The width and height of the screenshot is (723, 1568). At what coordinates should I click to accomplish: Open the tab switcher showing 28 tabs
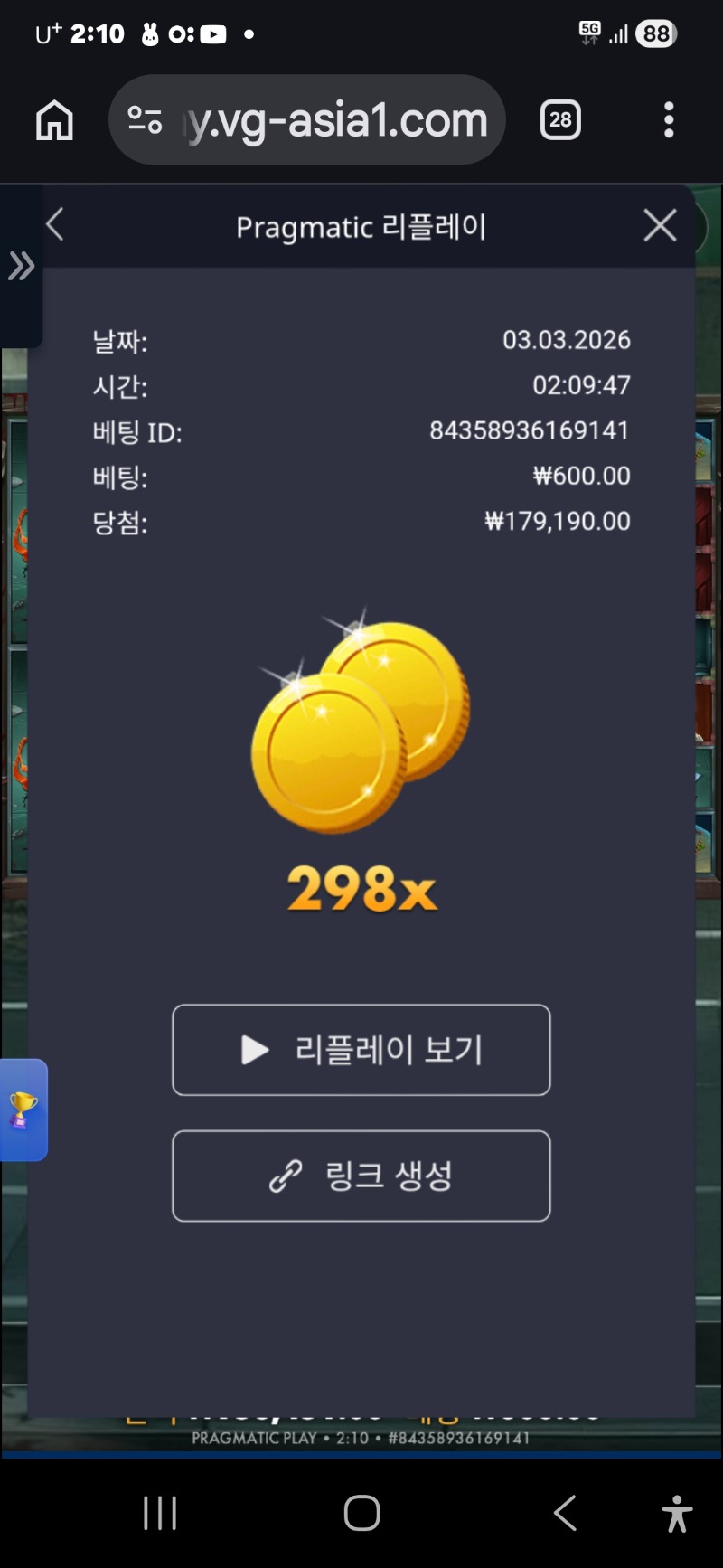(560, 120)
